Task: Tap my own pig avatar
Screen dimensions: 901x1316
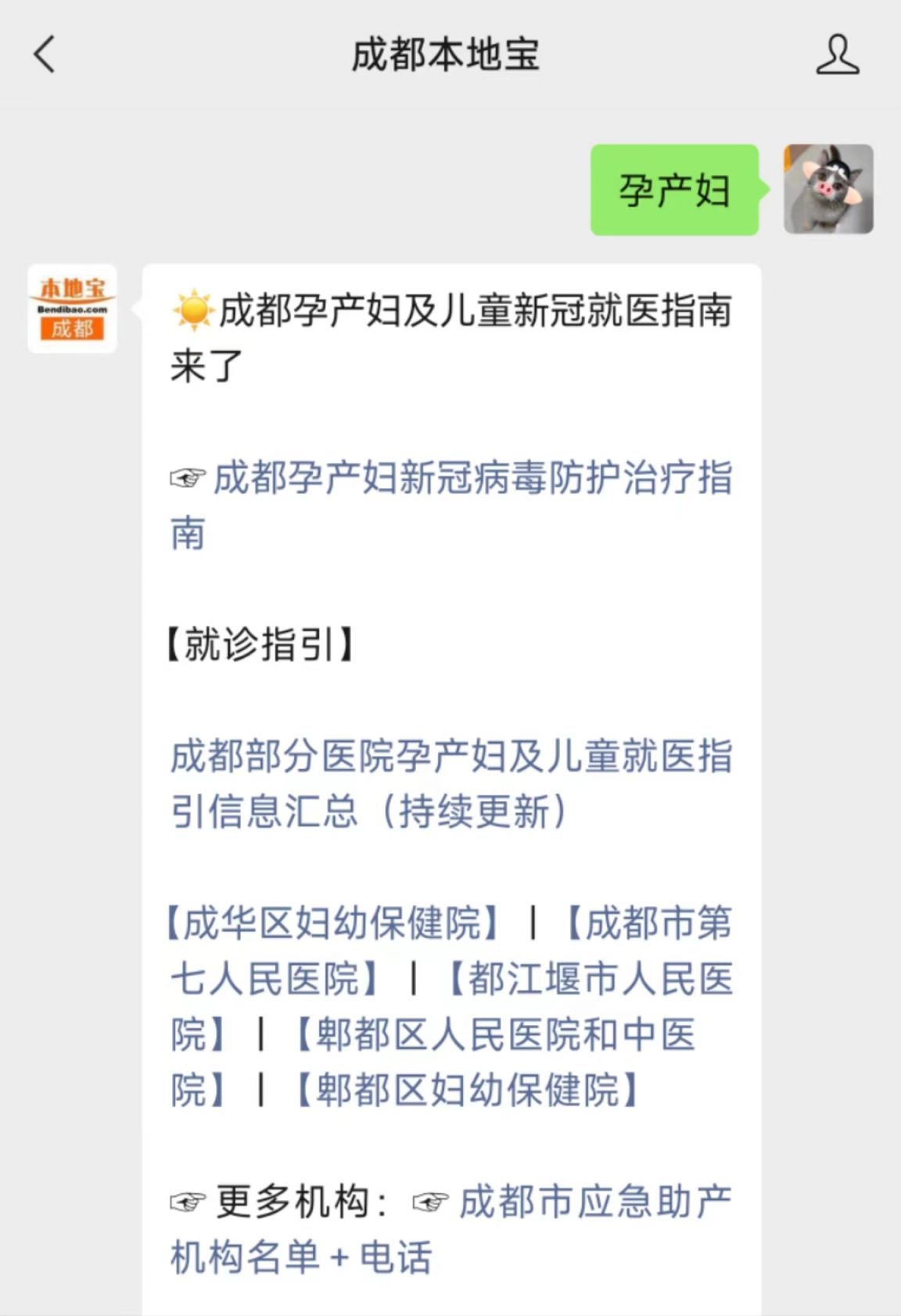Action: 828,189
